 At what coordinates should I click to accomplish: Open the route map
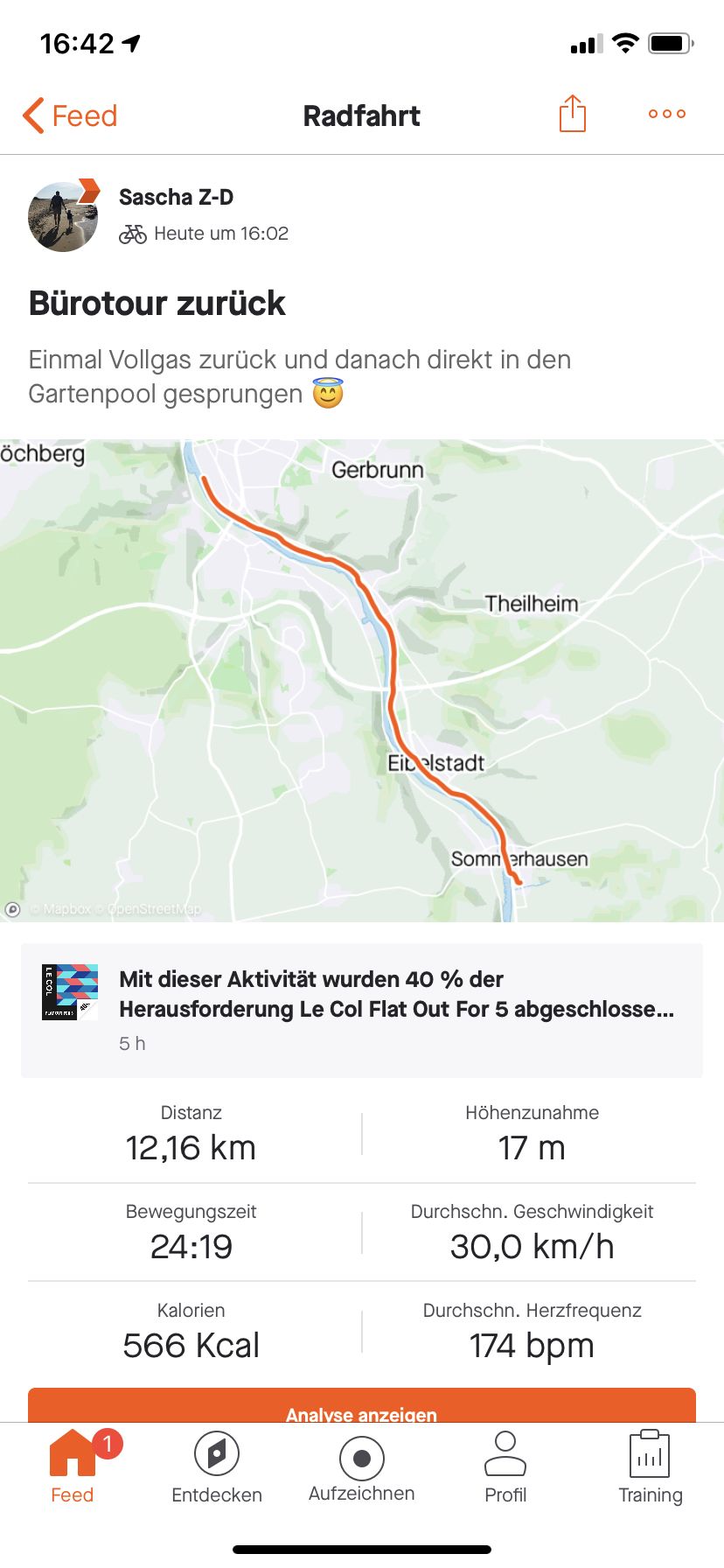(x=362, y=681)
